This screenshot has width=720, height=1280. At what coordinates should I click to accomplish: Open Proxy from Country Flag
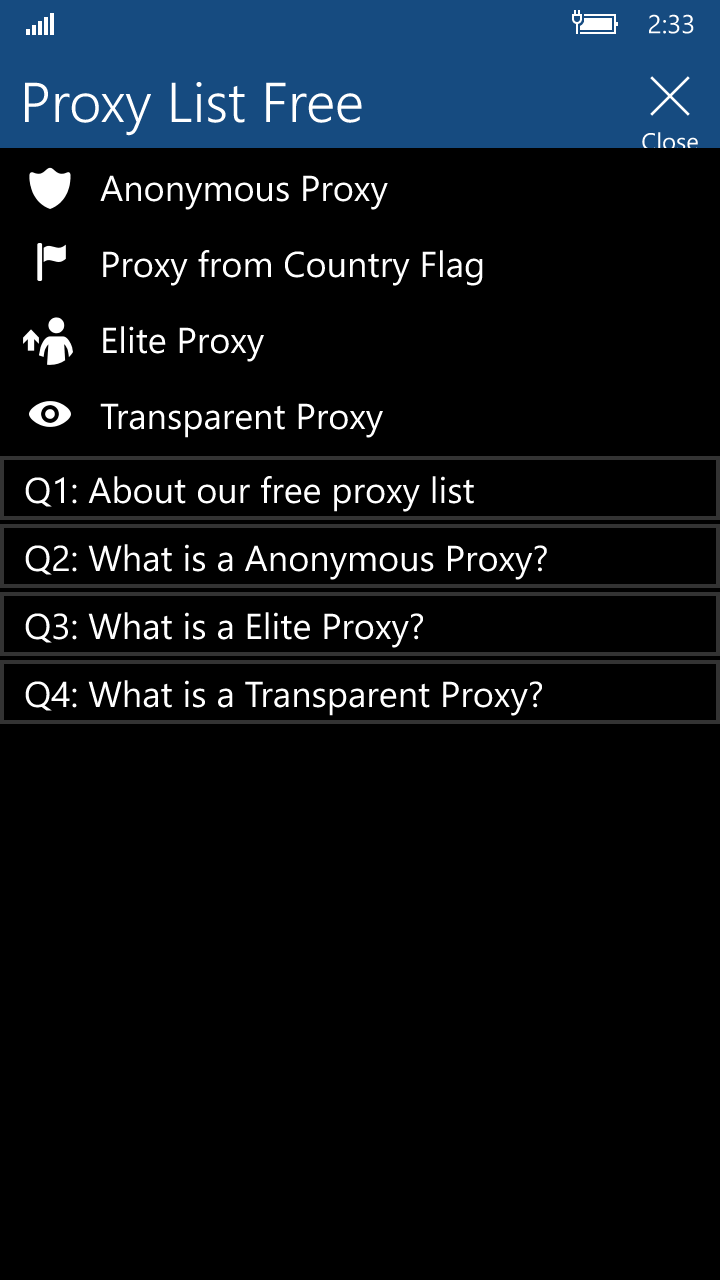(x=291, y=266)
